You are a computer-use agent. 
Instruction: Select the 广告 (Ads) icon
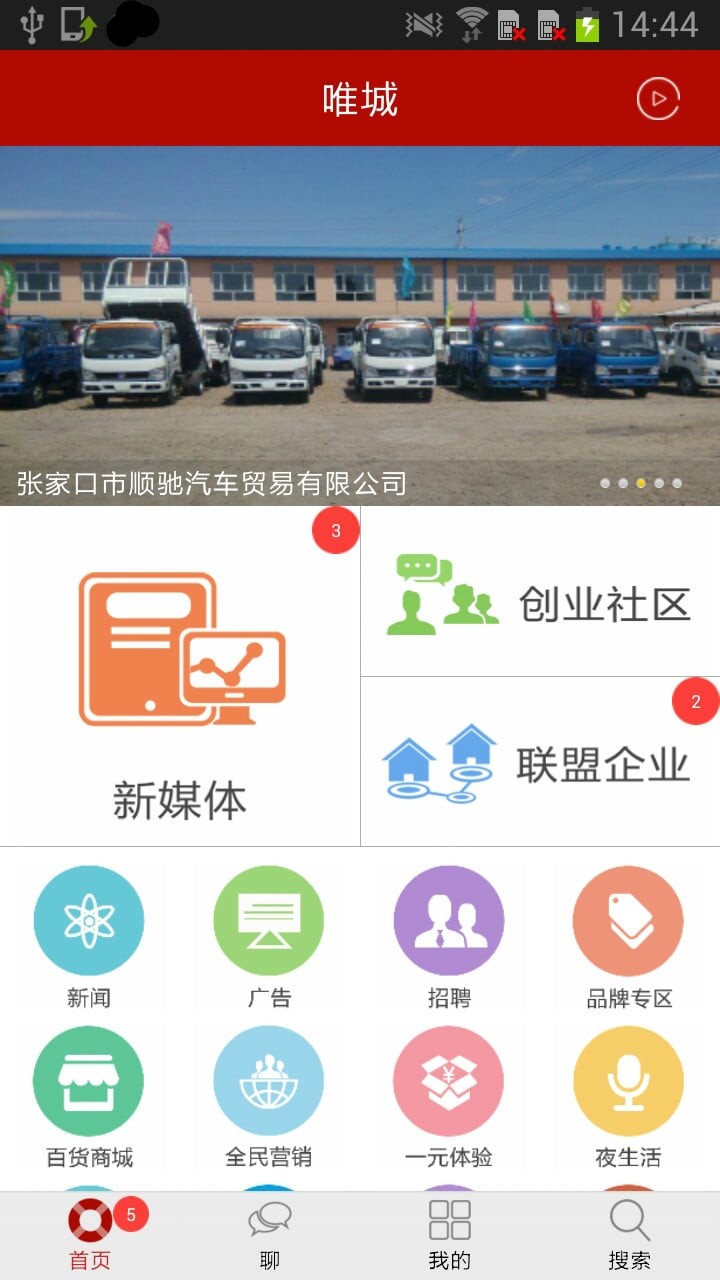pos(268,920)
